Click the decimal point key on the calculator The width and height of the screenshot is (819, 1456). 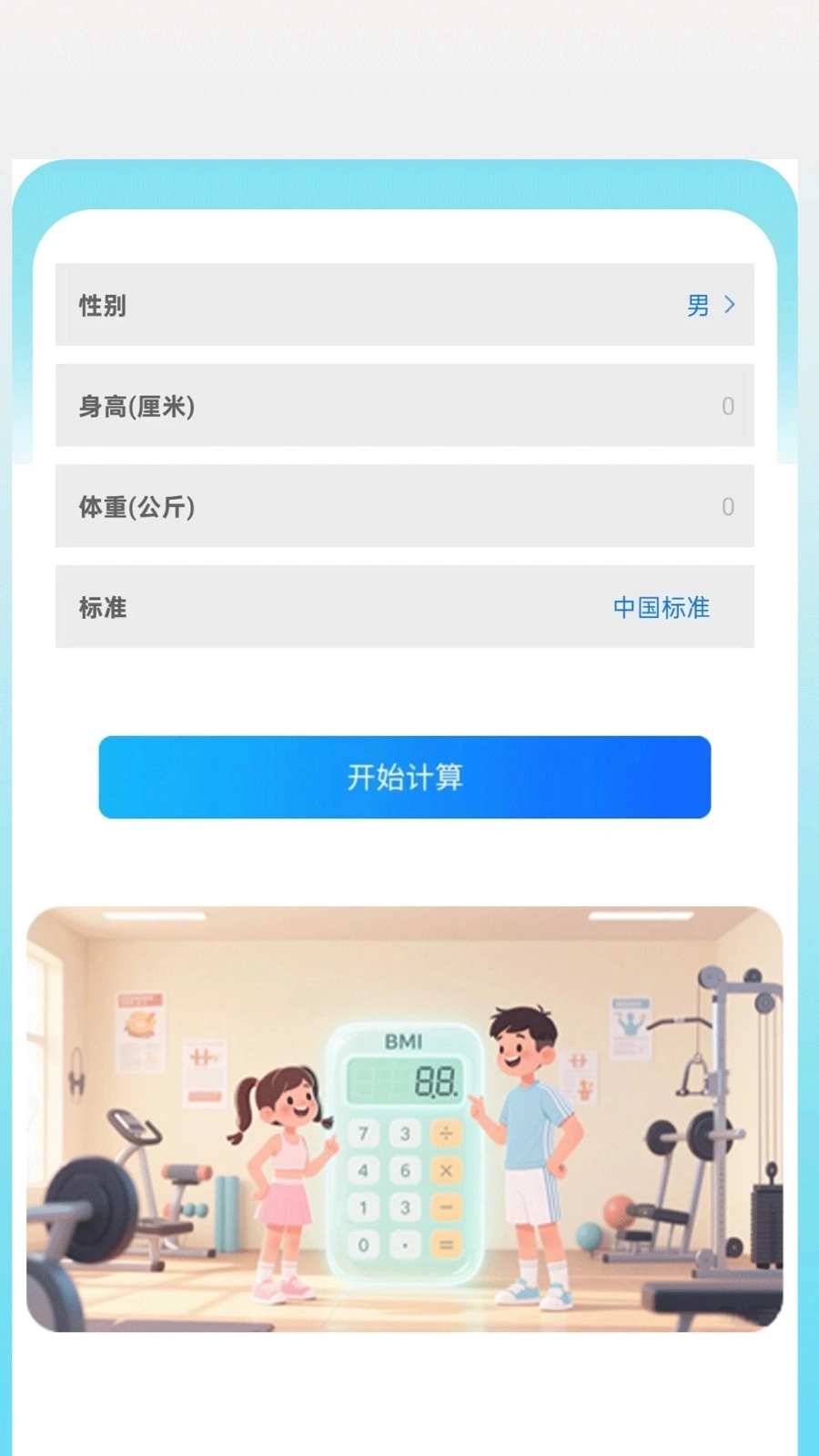click(403, 1245)
